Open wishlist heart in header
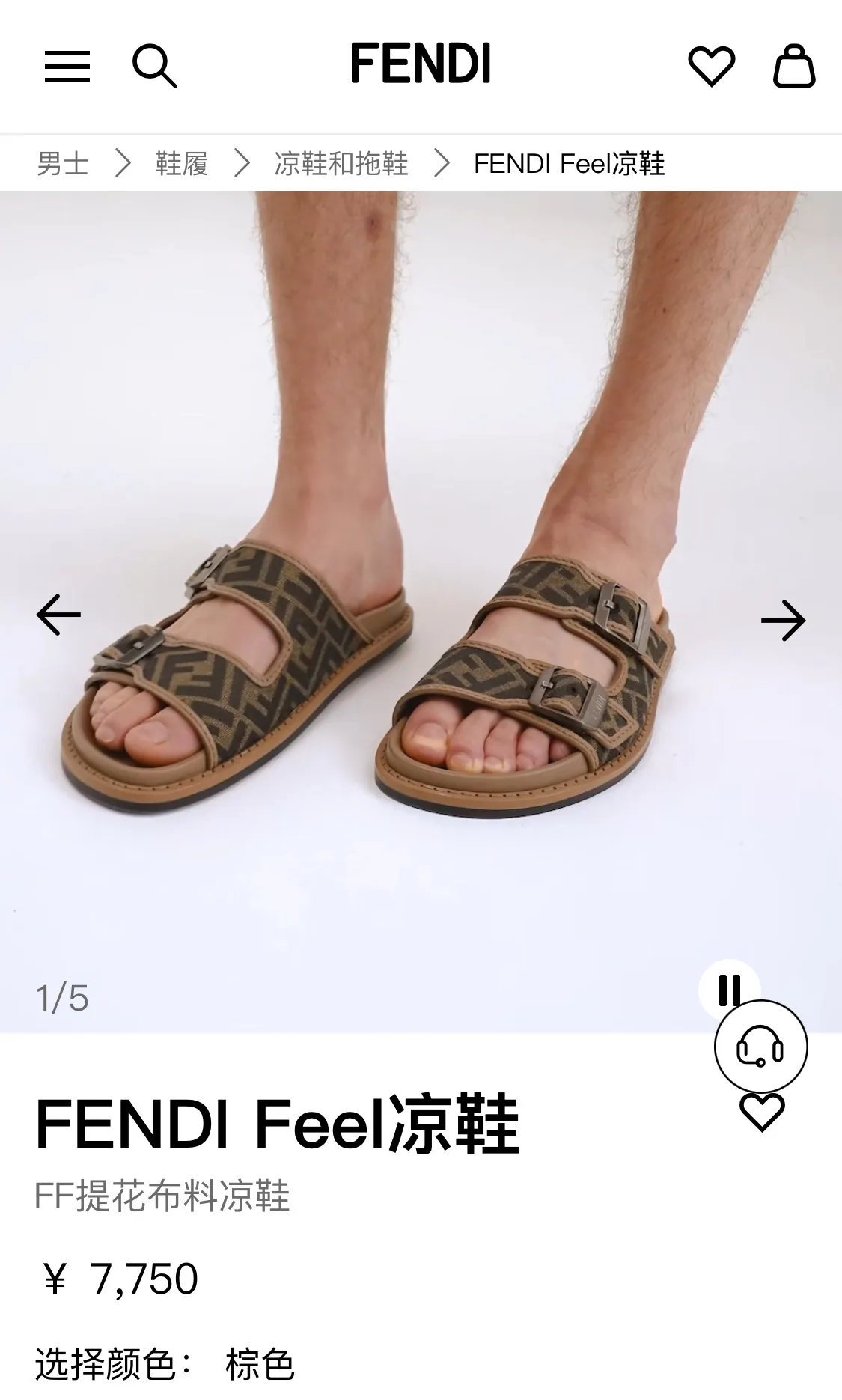 coord(711,66)
